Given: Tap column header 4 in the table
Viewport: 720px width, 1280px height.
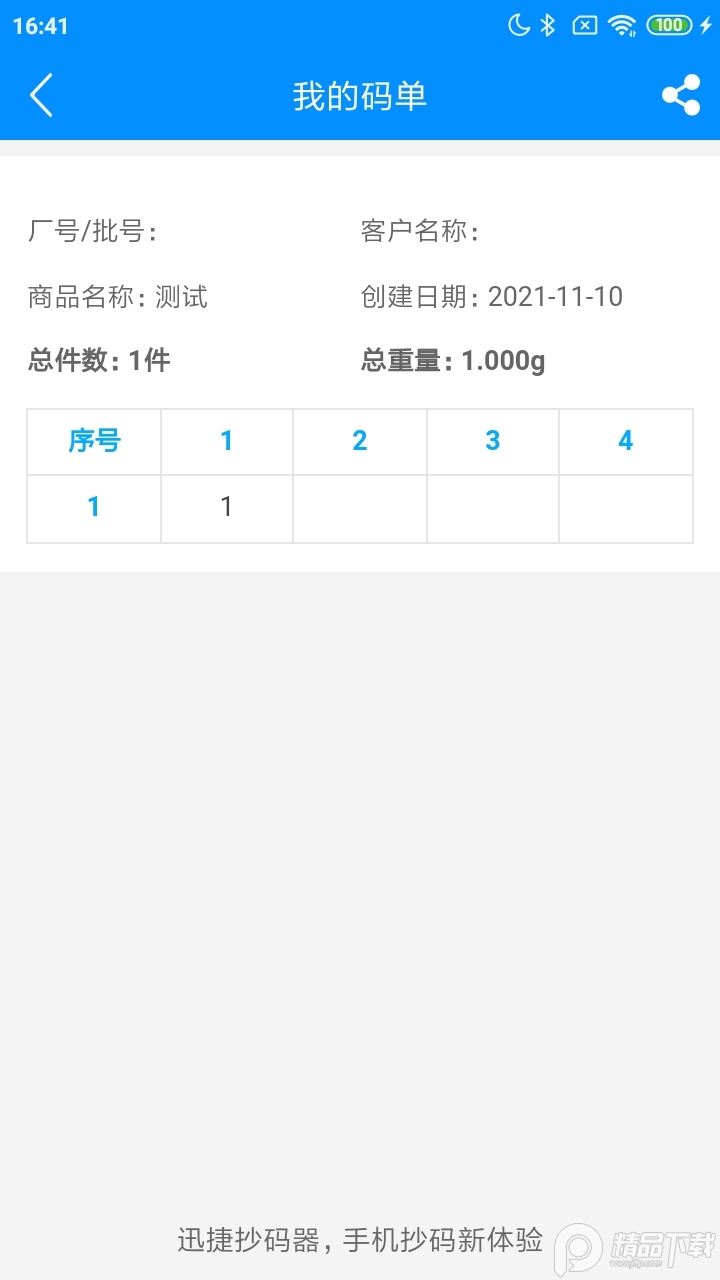Looking at the screenshot, I should [625, 440].
